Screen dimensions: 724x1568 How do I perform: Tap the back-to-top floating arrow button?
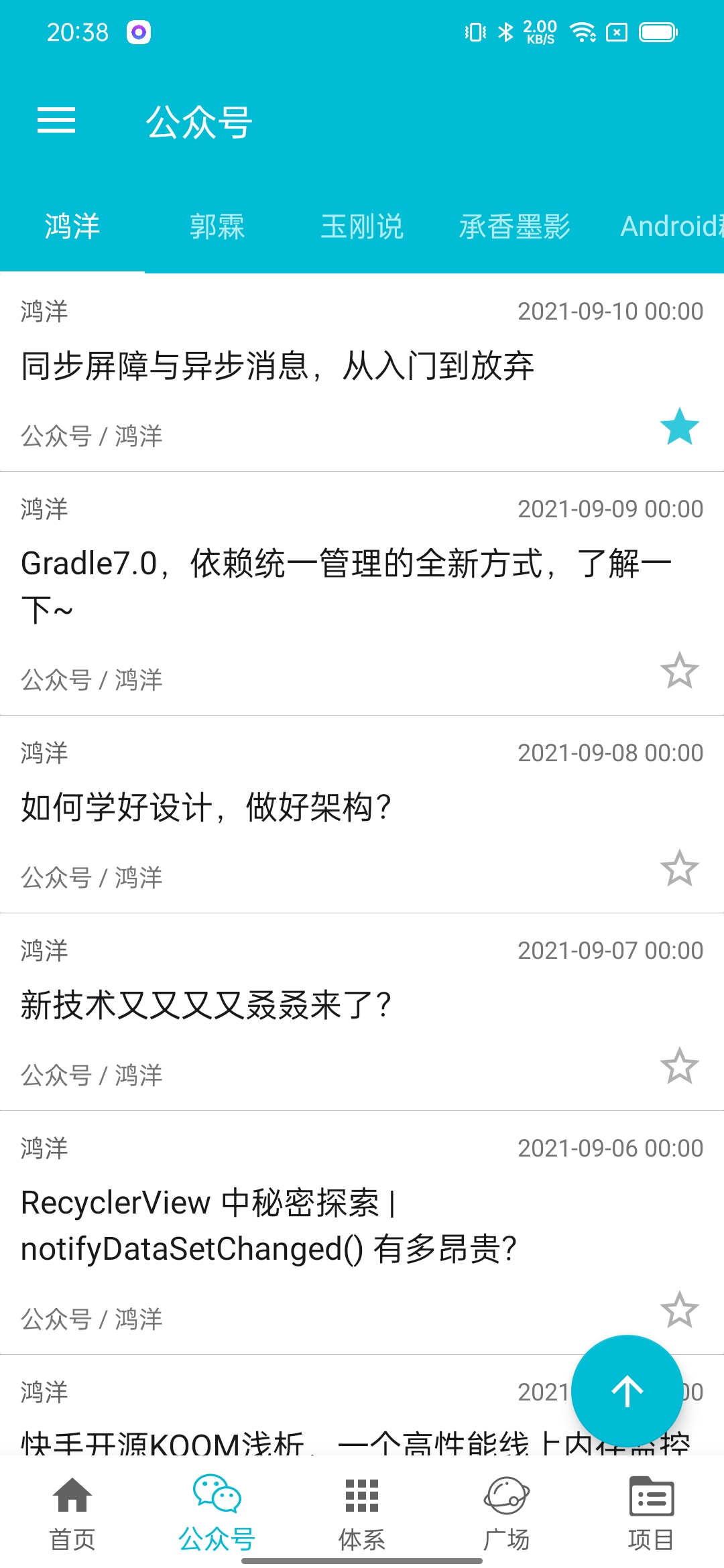[x=627, y=1390]
